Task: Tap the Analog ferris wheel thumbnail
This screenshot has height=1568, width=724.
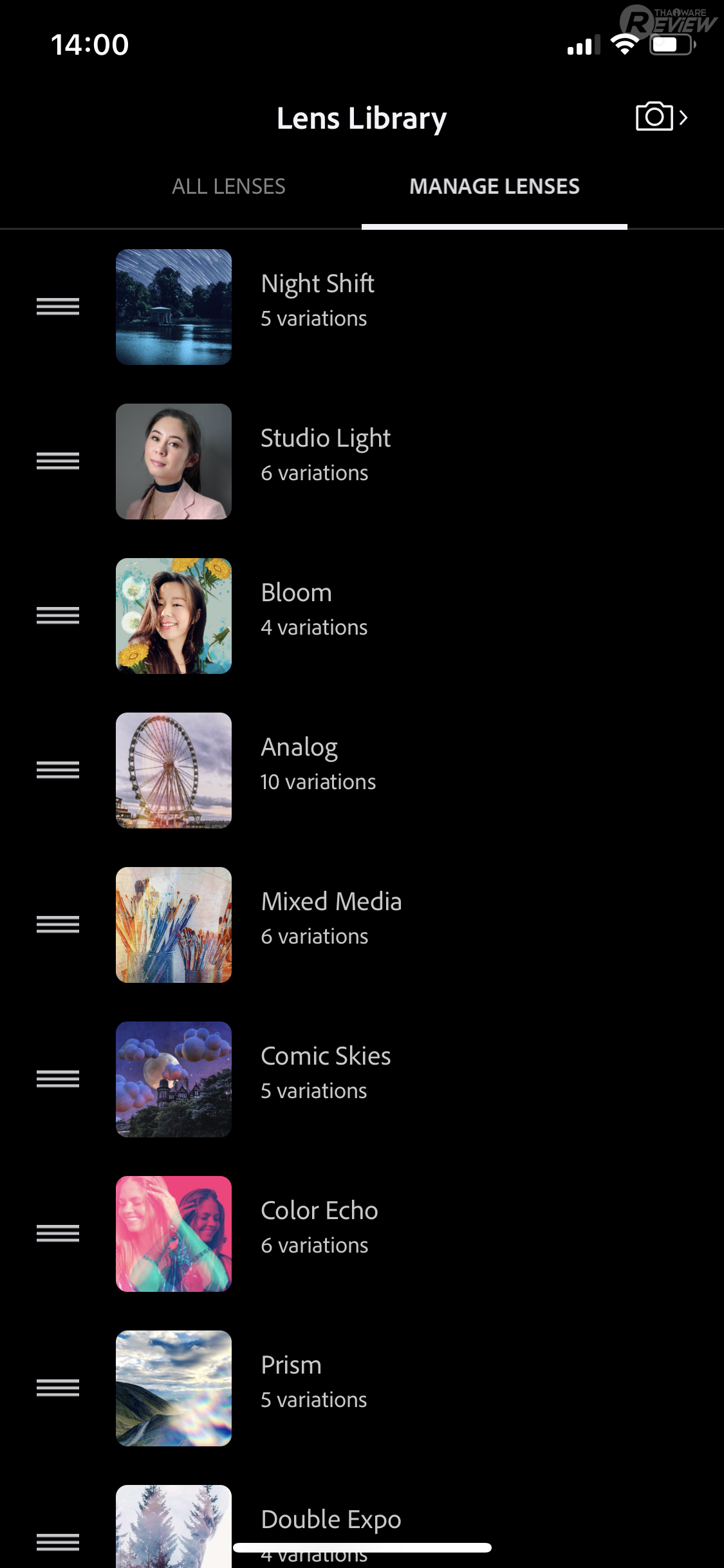Action: pyautogui.click(x=174, y=770)
